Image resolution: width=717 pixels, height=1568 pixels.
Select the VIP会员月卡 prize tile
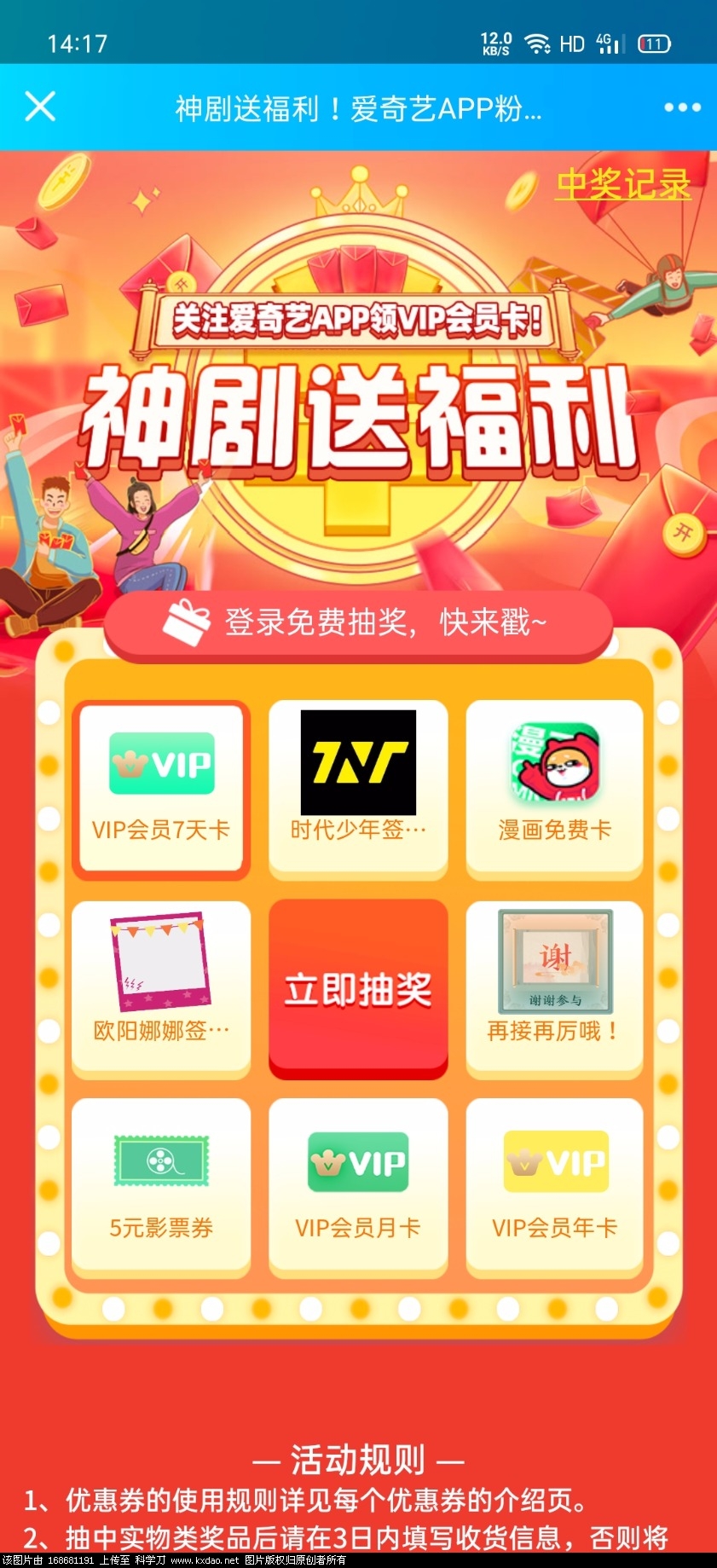(358, 1187)
